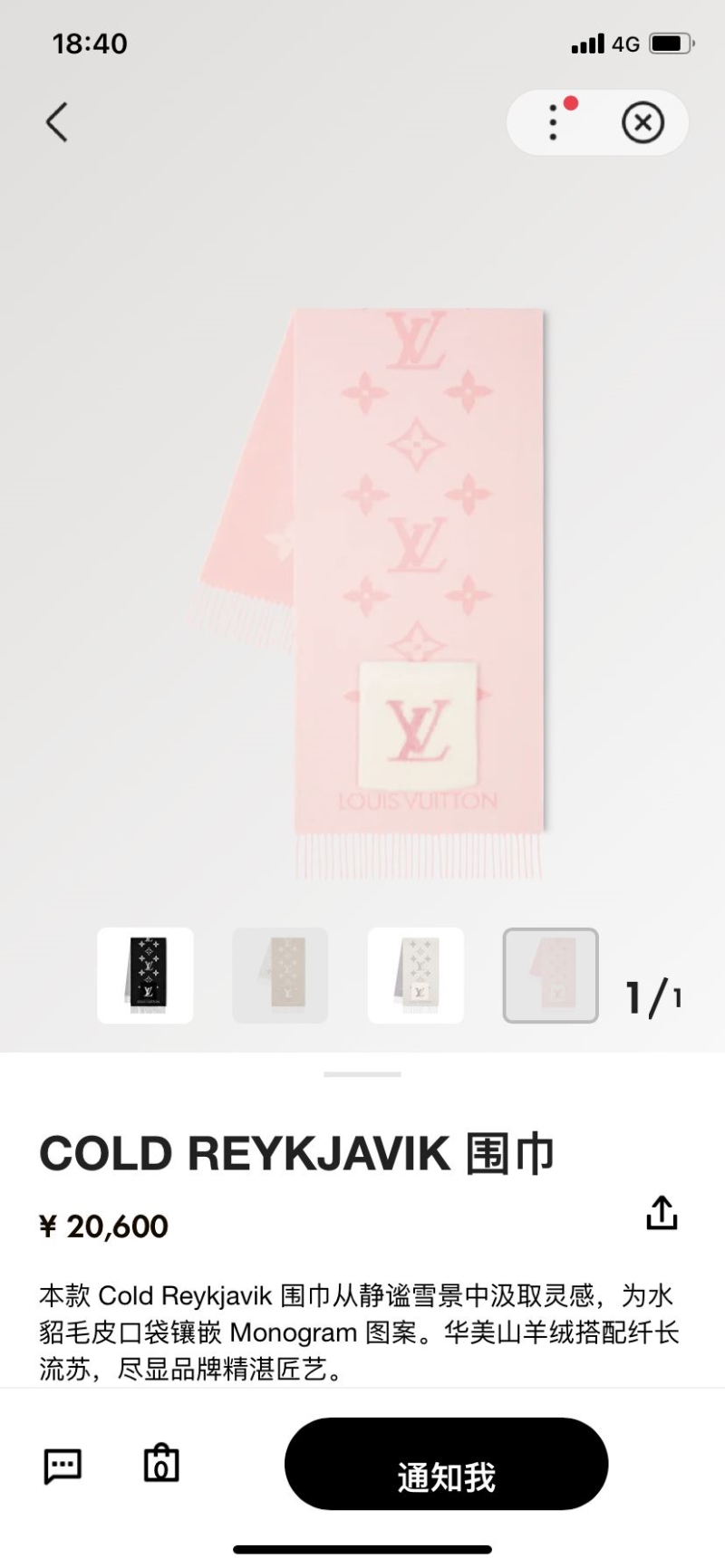Select the beige scarf color thumbnail

tap(280, 976)
